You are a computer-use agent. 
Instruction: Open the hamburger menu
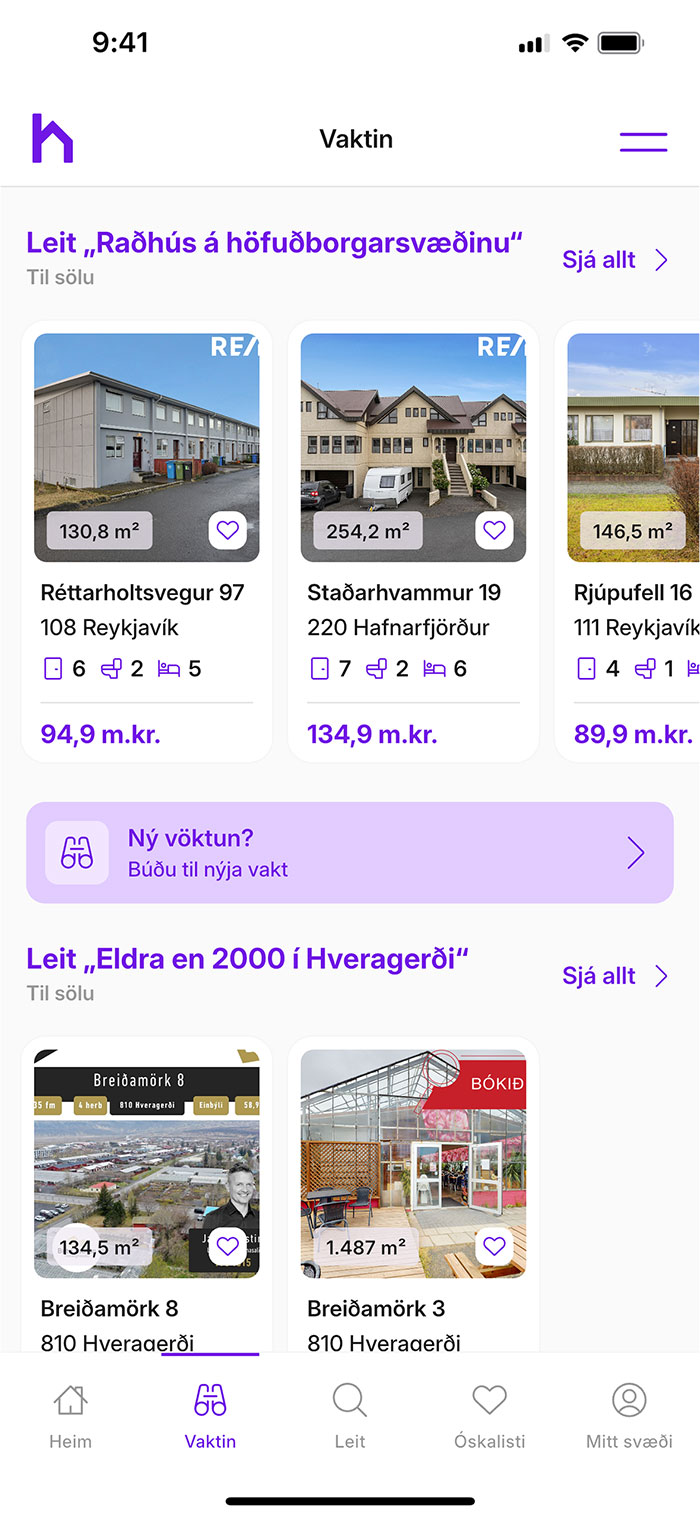coord(643,141)
